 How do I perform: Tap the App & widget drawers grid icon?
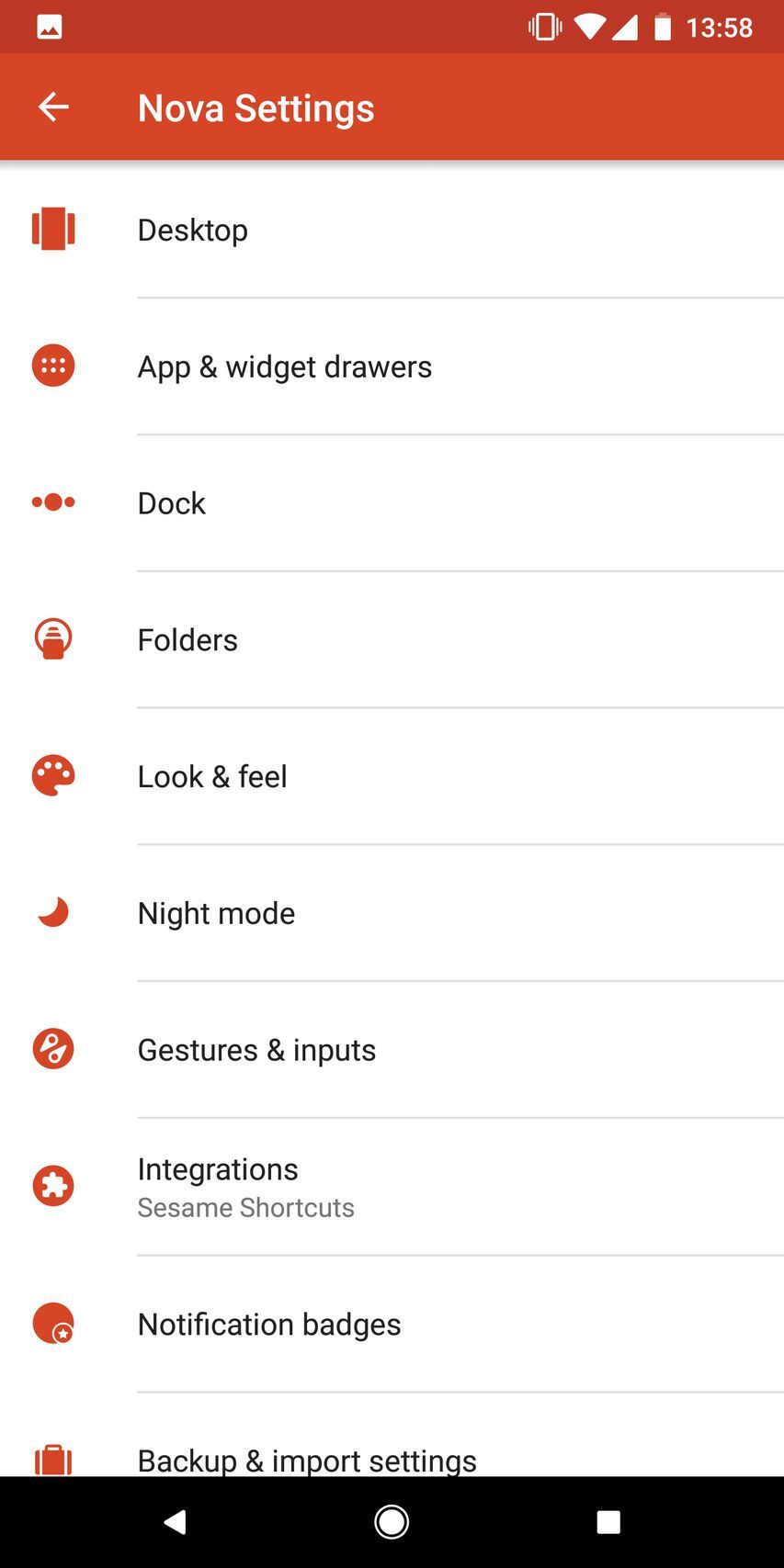pyautogui.click(x=53, y=365)
